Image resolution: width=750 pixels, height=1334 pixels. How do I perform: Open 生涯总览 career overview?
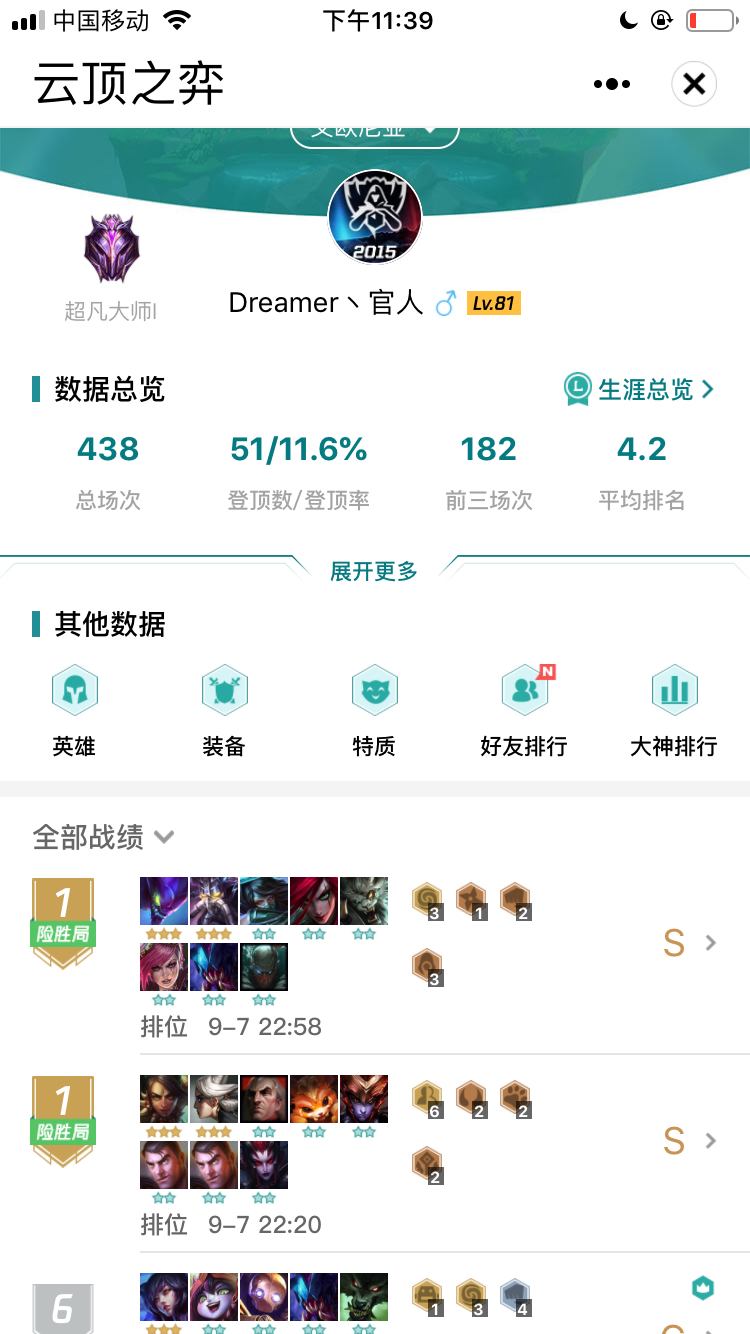point(640,389)
